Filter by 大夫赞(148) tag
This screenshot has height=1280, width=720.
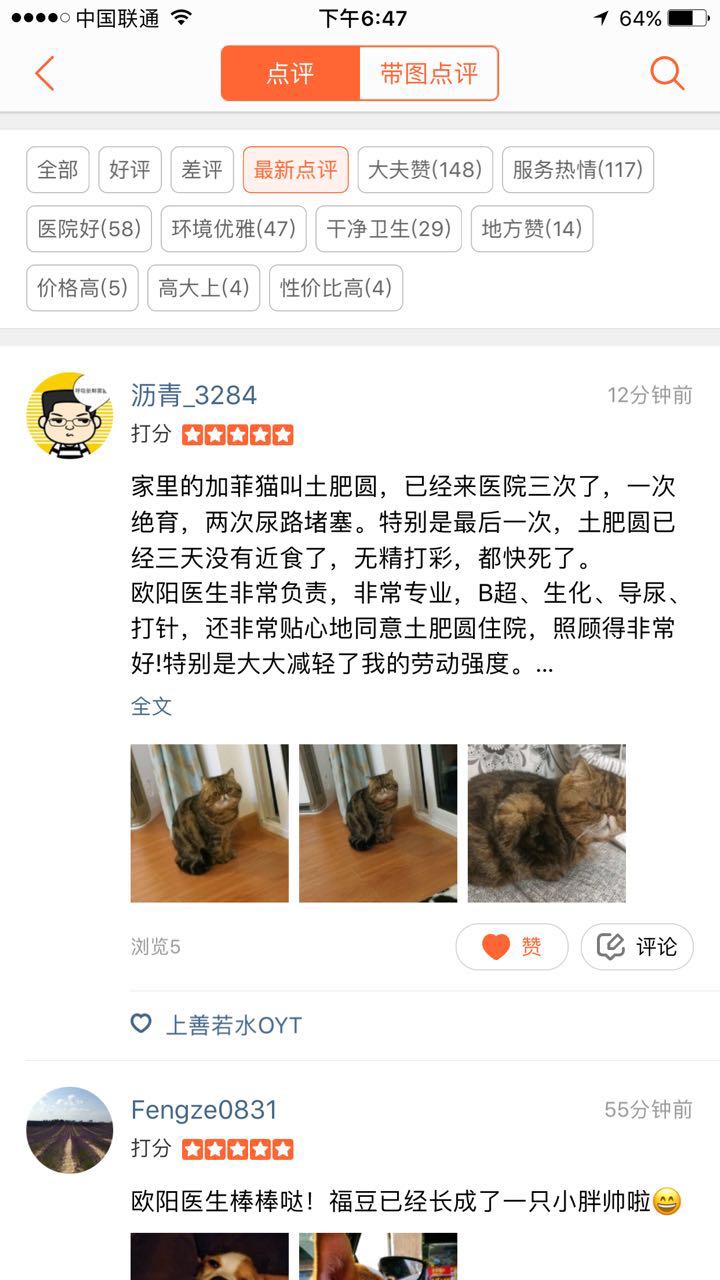425,170
